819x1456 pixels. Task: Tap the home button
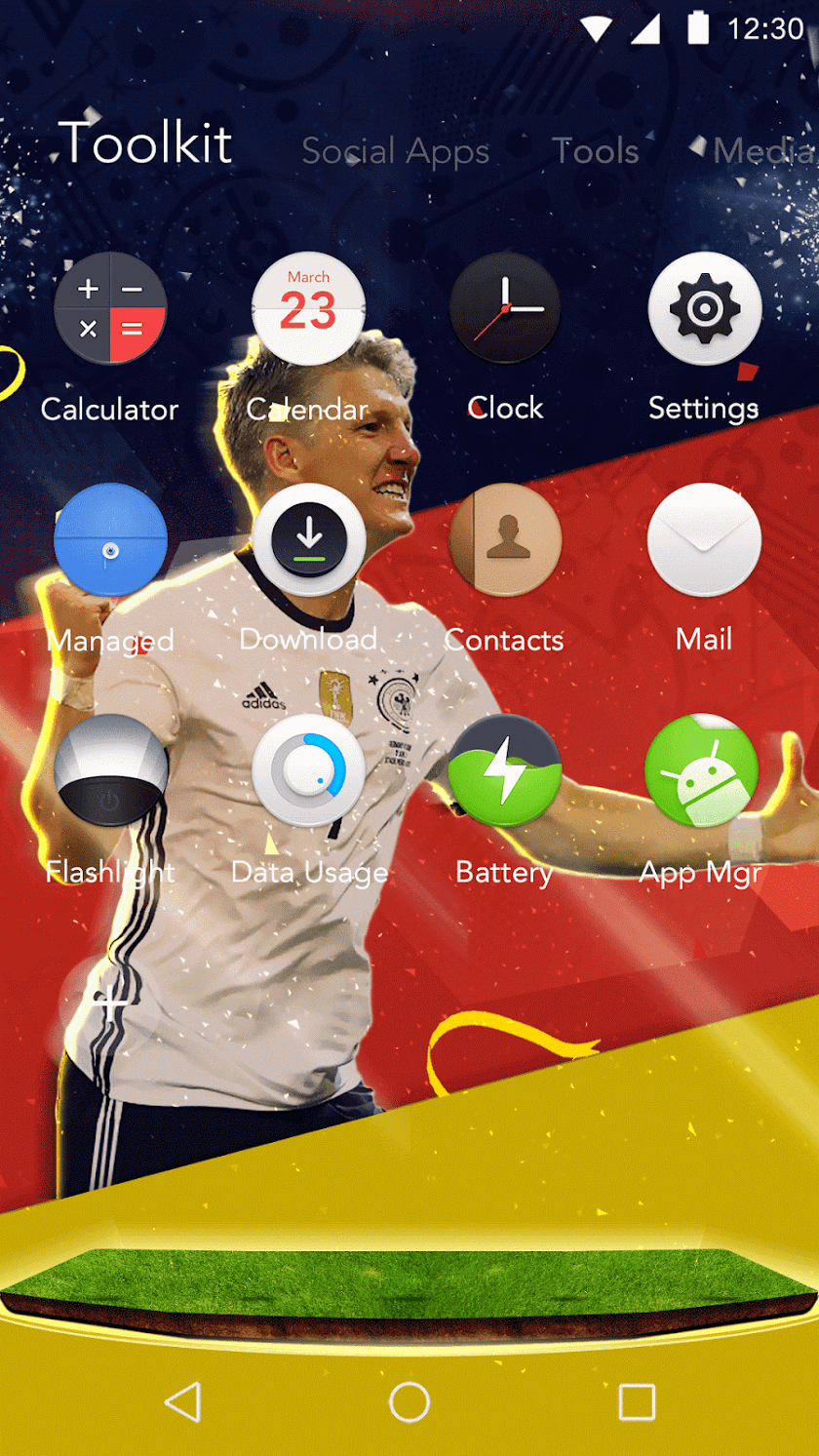[x=409, y=1401]
